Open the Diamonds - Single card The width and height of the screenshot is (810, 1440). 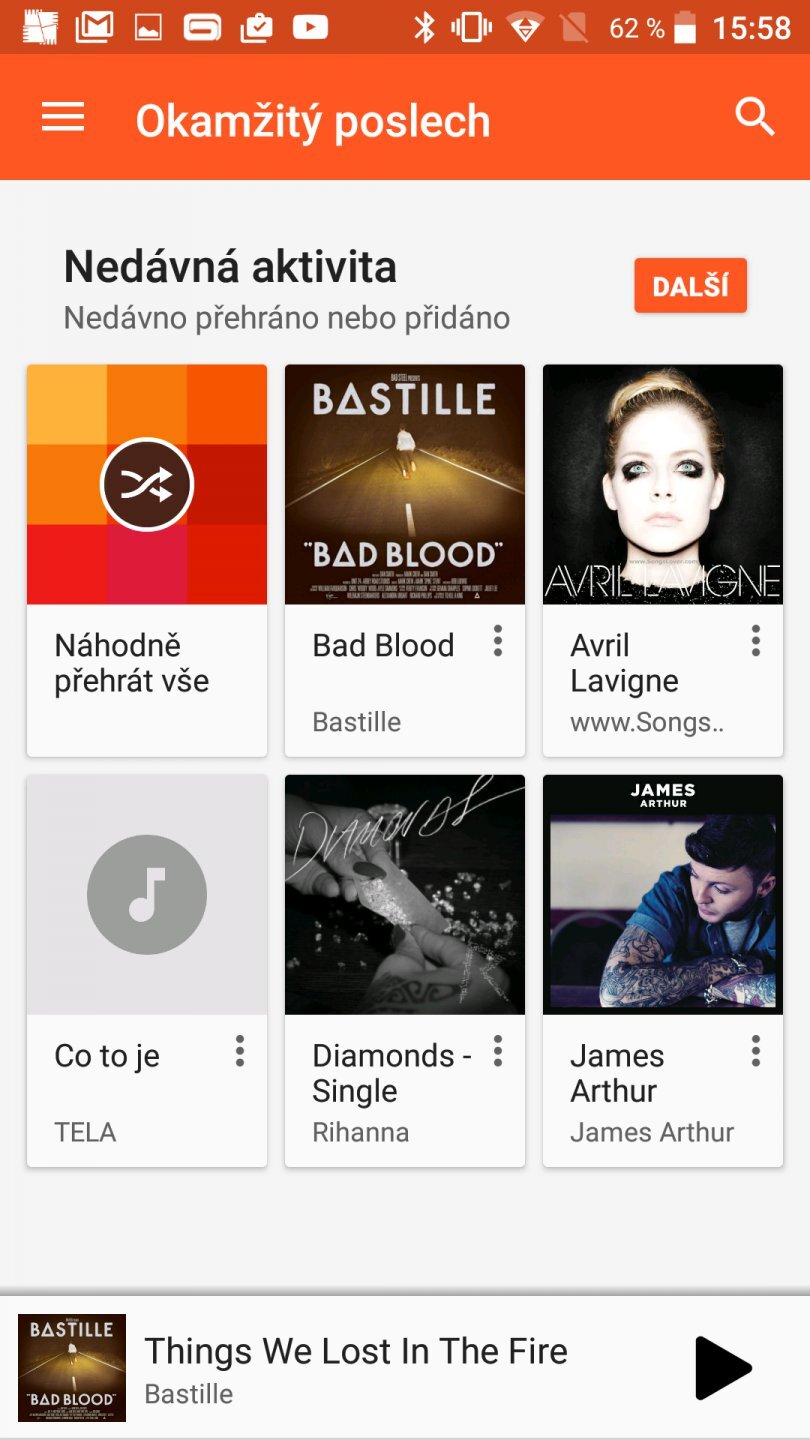click(404, 895)
